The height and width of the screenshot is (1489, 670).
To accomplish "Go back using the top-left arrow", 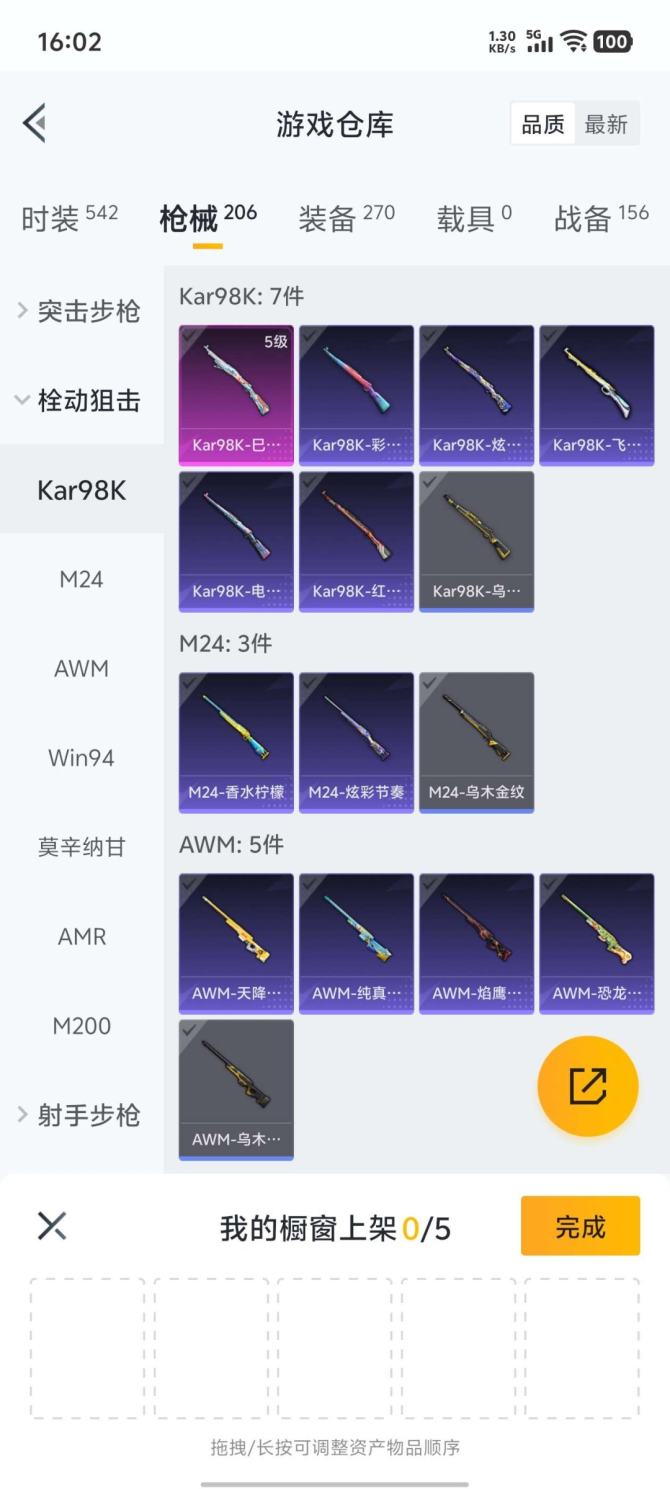I will (35, 124).
